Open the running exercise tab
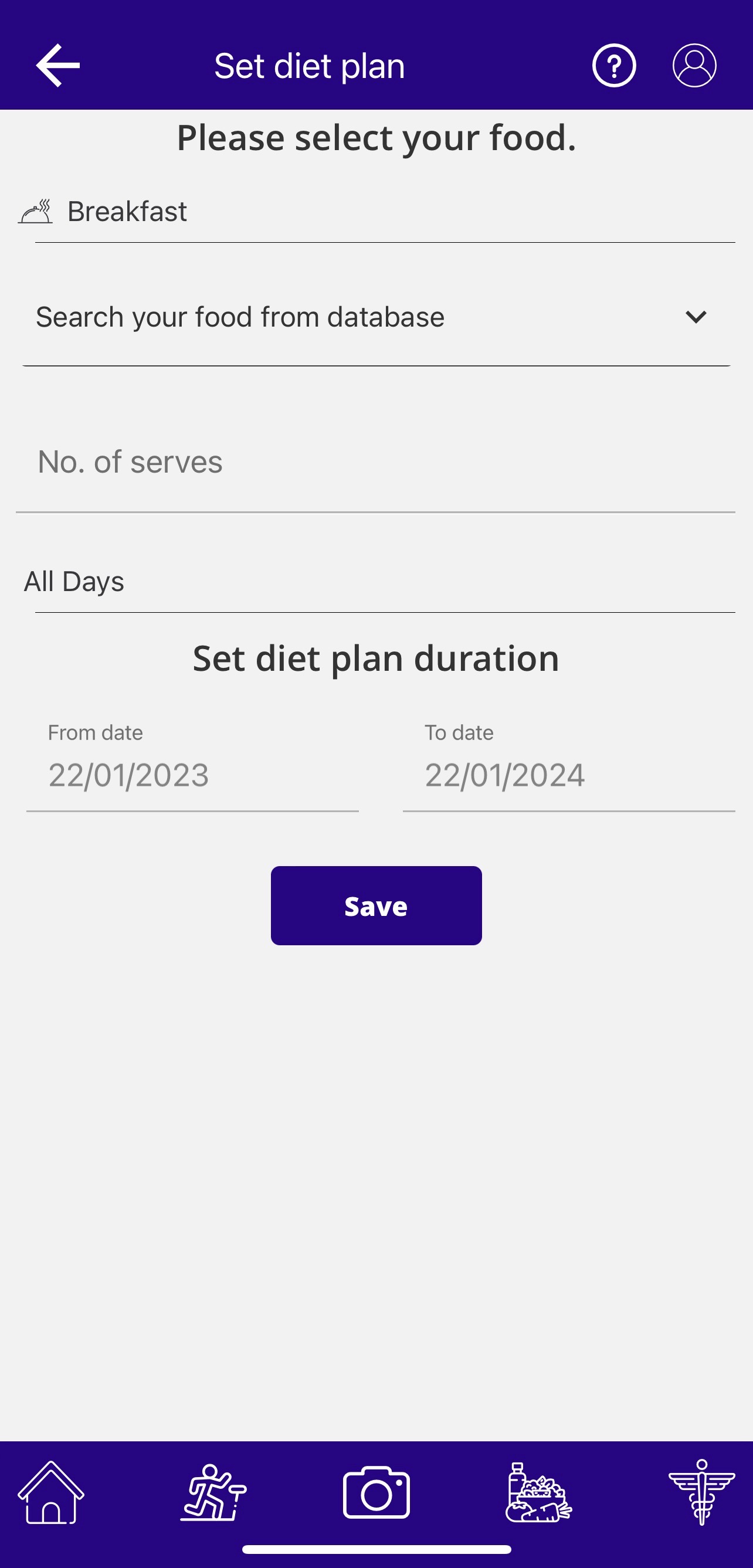Screen dimensions: 753x1568 213,1492
